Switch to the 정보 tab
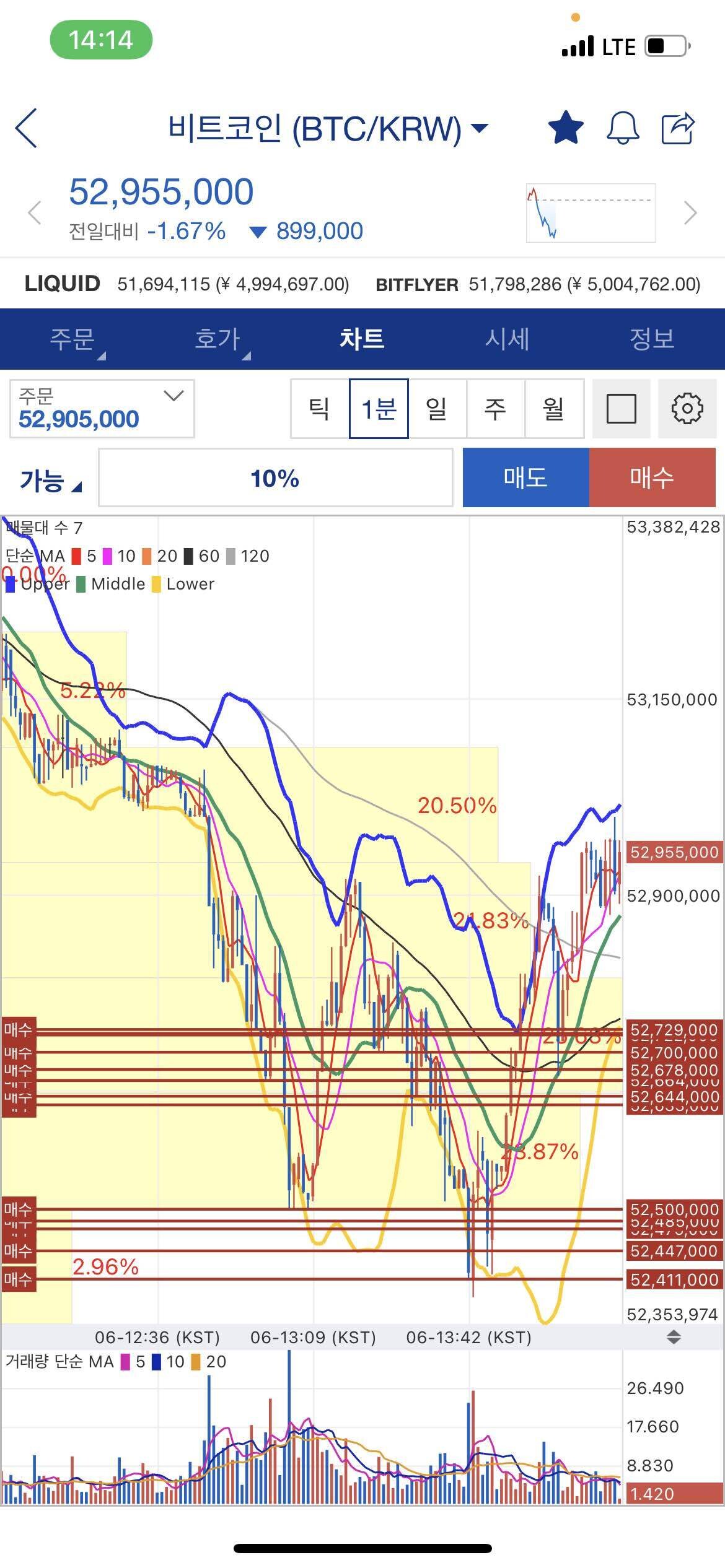The image size is (725, 1568). pyautogui.click(x=652, y=339)
